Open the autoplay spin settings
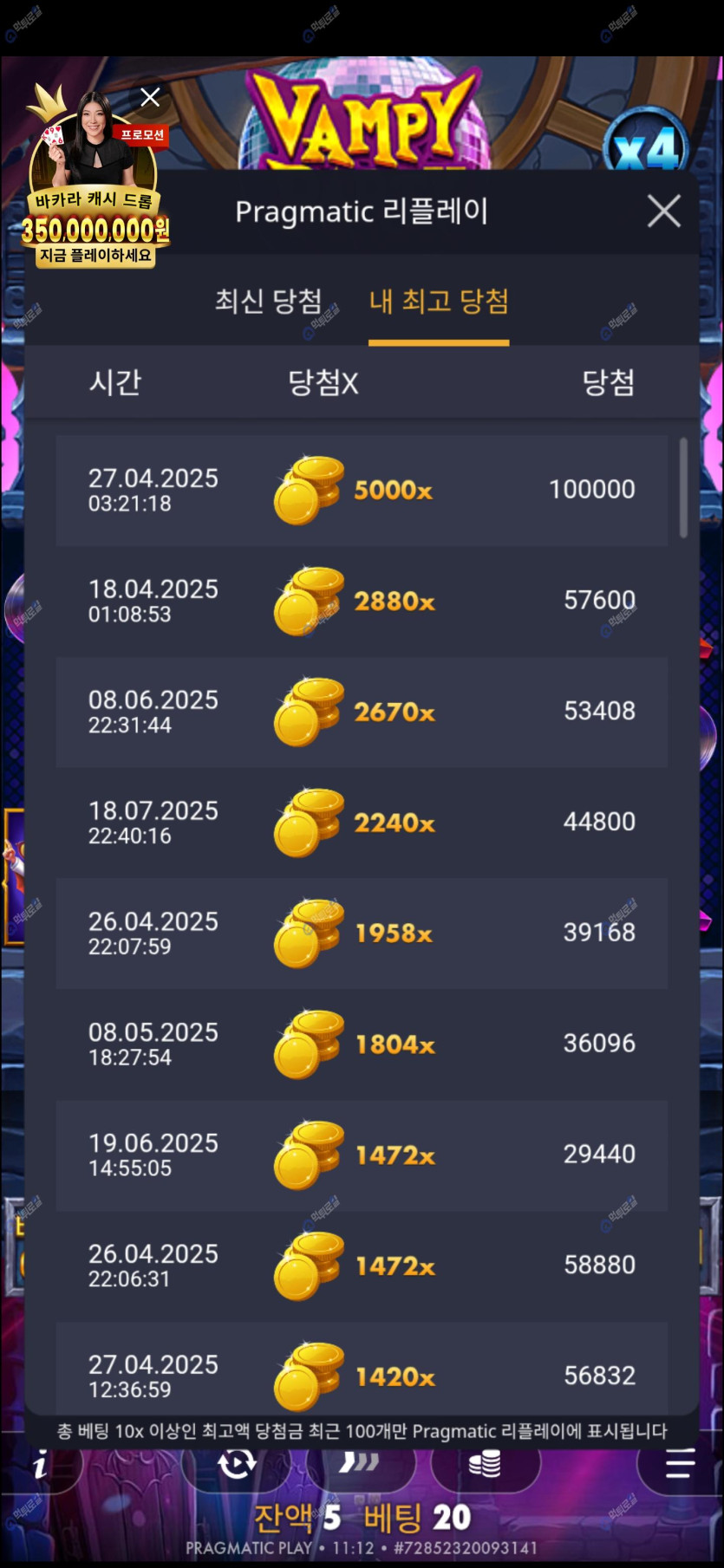The image size is (724, 1568). click(x=237, y=1464)
